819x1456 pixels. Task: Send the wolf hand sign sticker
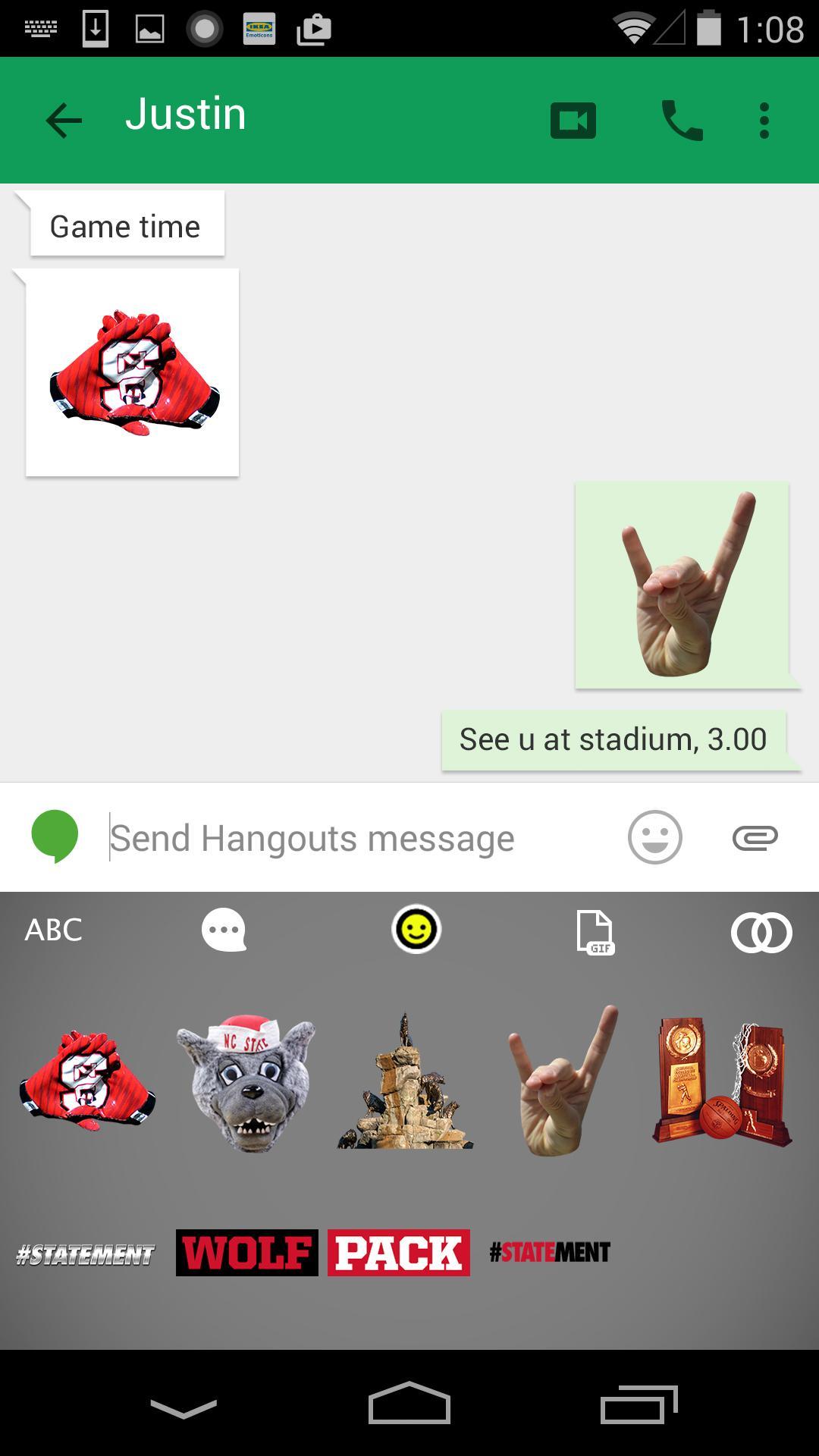pos(563,1082)
